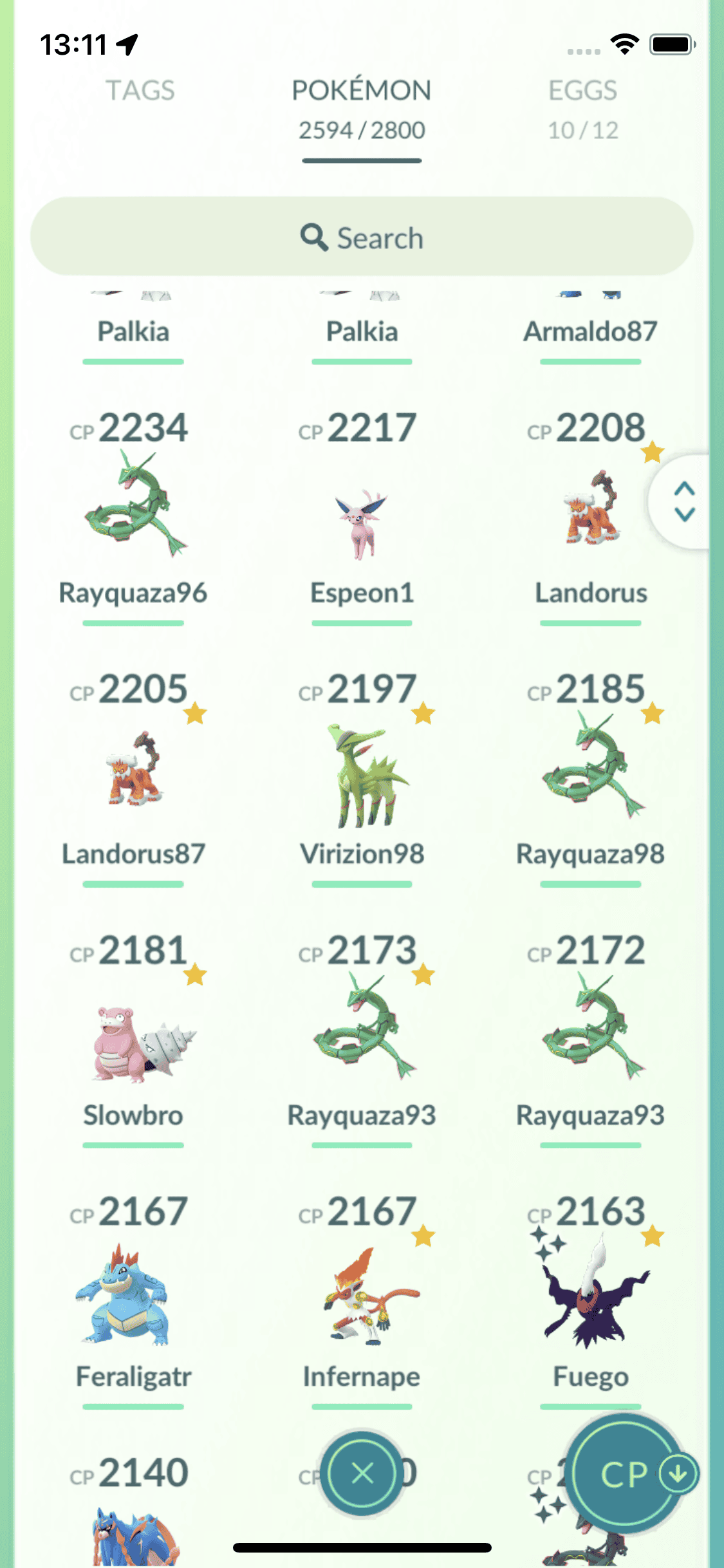
Task: Open Rayquaza93 with CP 2173
Action: point(362,1030)
